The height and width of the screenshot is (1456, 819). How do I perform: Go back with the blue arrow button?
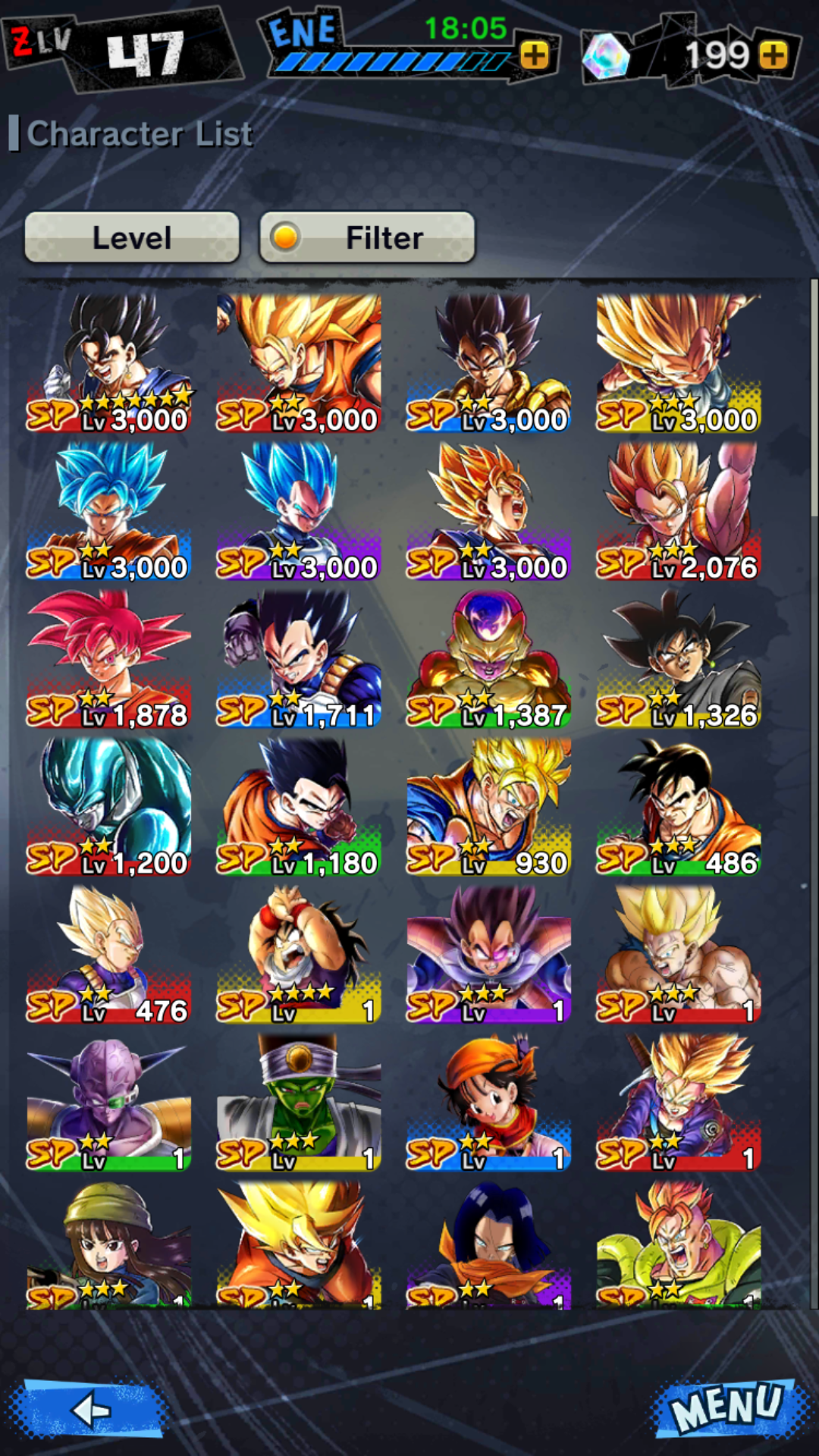pyautogui.click(x=91, y=1410)
